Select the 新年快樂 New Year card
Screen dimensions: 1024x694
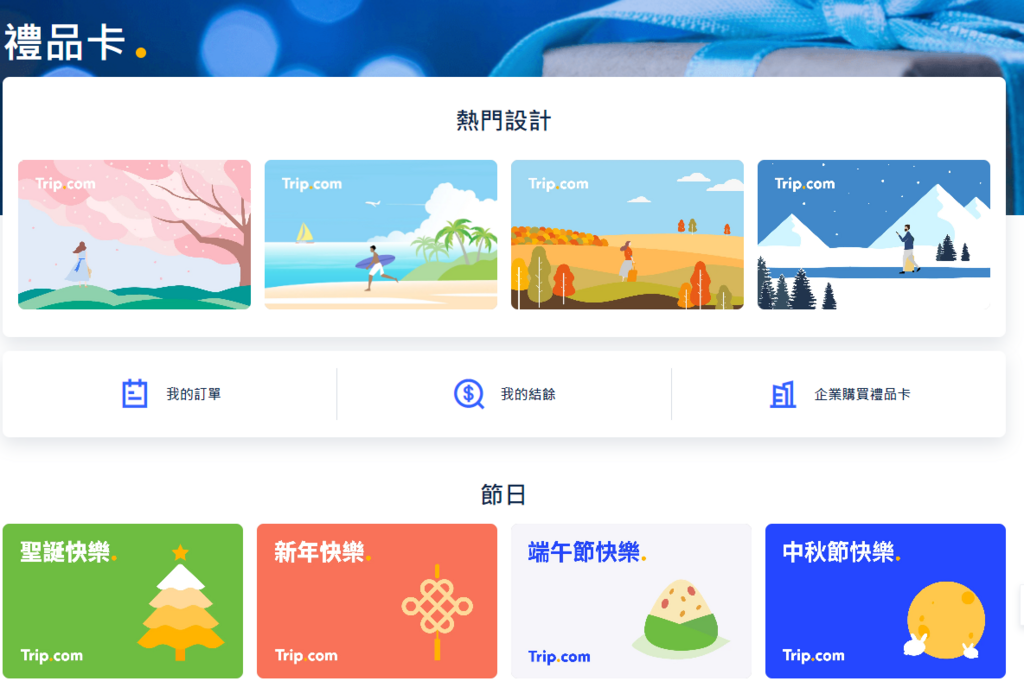(377, 601)
